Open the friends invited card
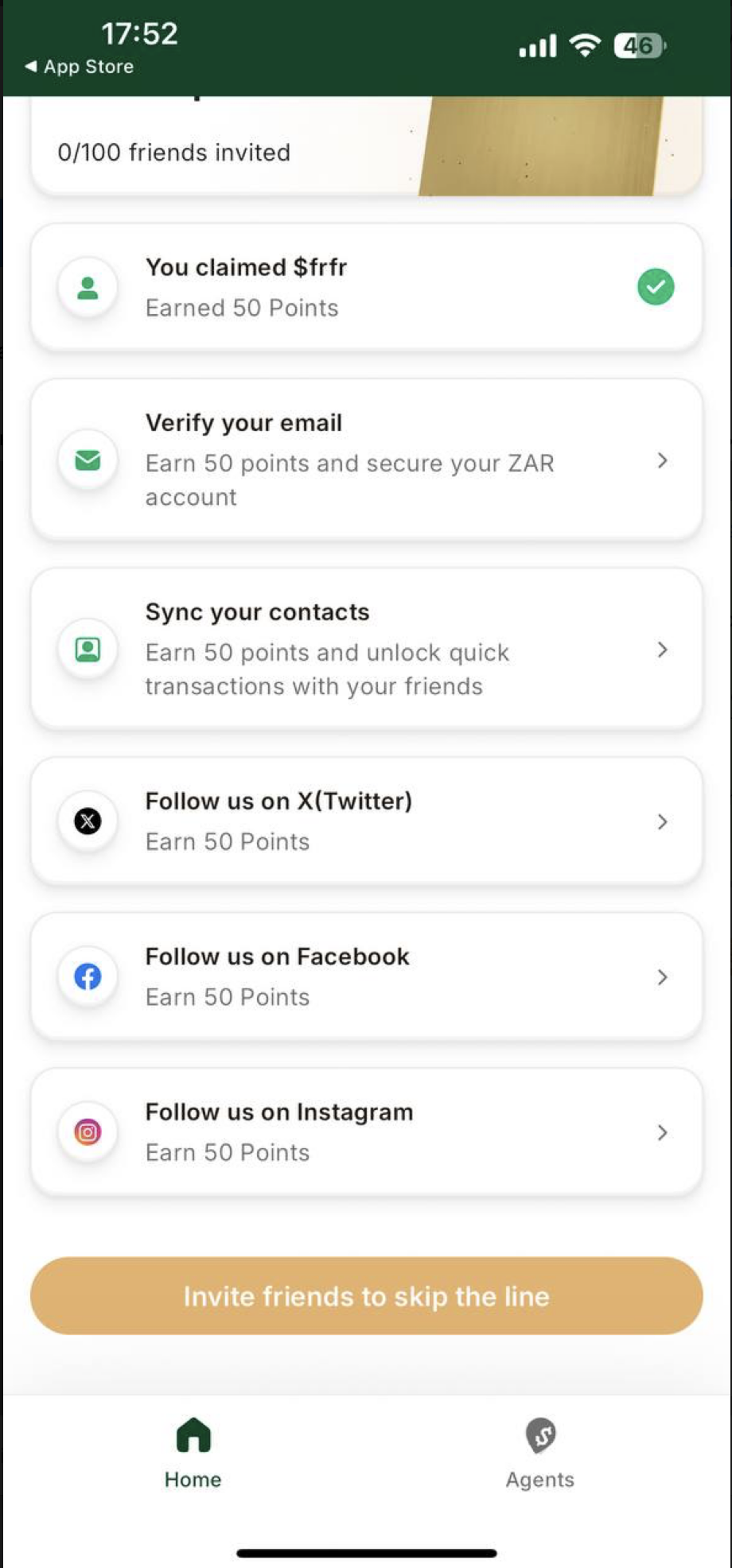This screenshot has height=1568, width=732. coord(366,146)
